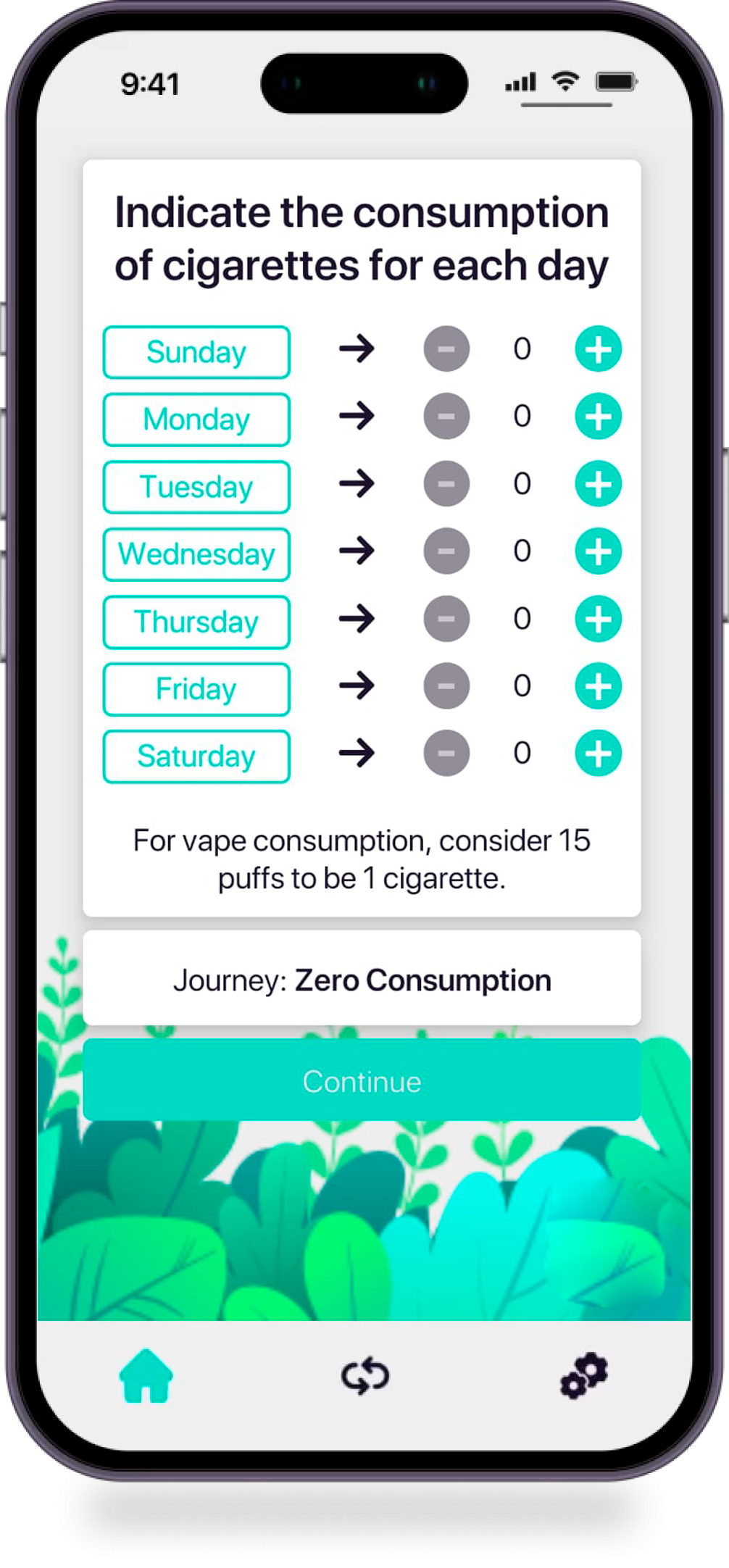729x1568 pixels.
Task: Add one cigarette for Thursday
Action: pos(598,619)
